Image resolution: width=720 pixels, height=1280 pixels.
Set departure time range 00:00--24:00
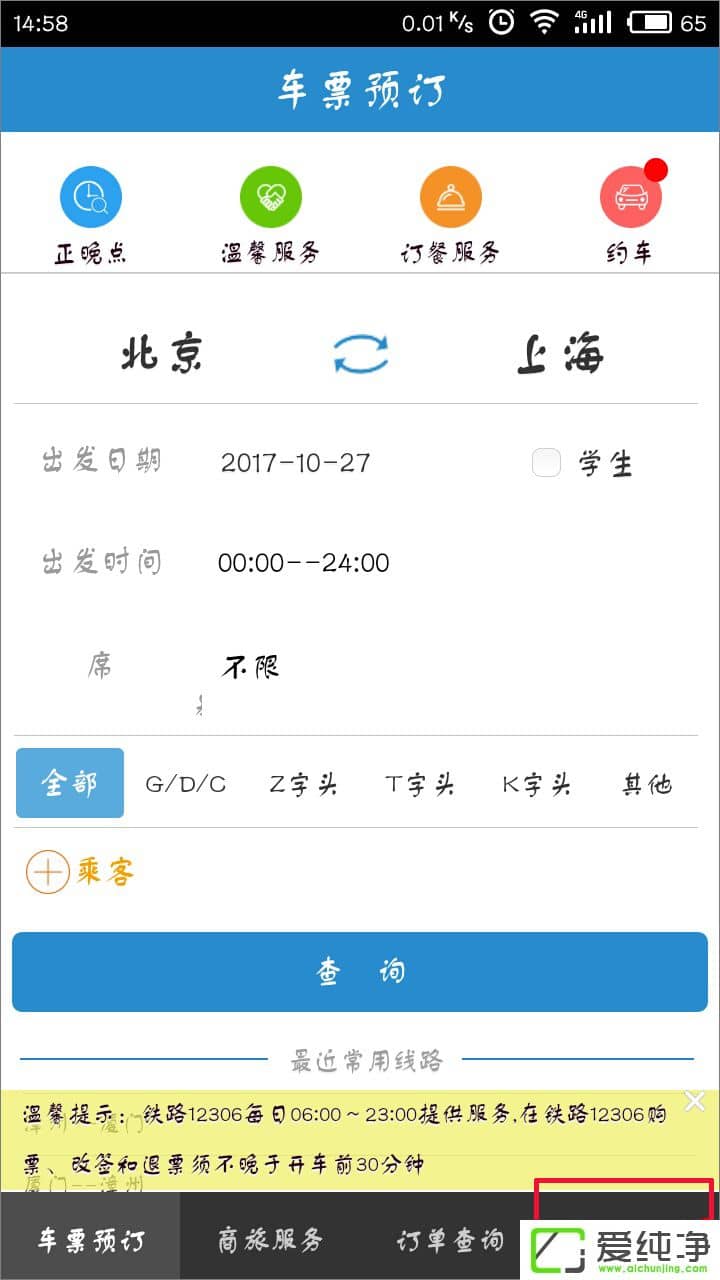303,563
